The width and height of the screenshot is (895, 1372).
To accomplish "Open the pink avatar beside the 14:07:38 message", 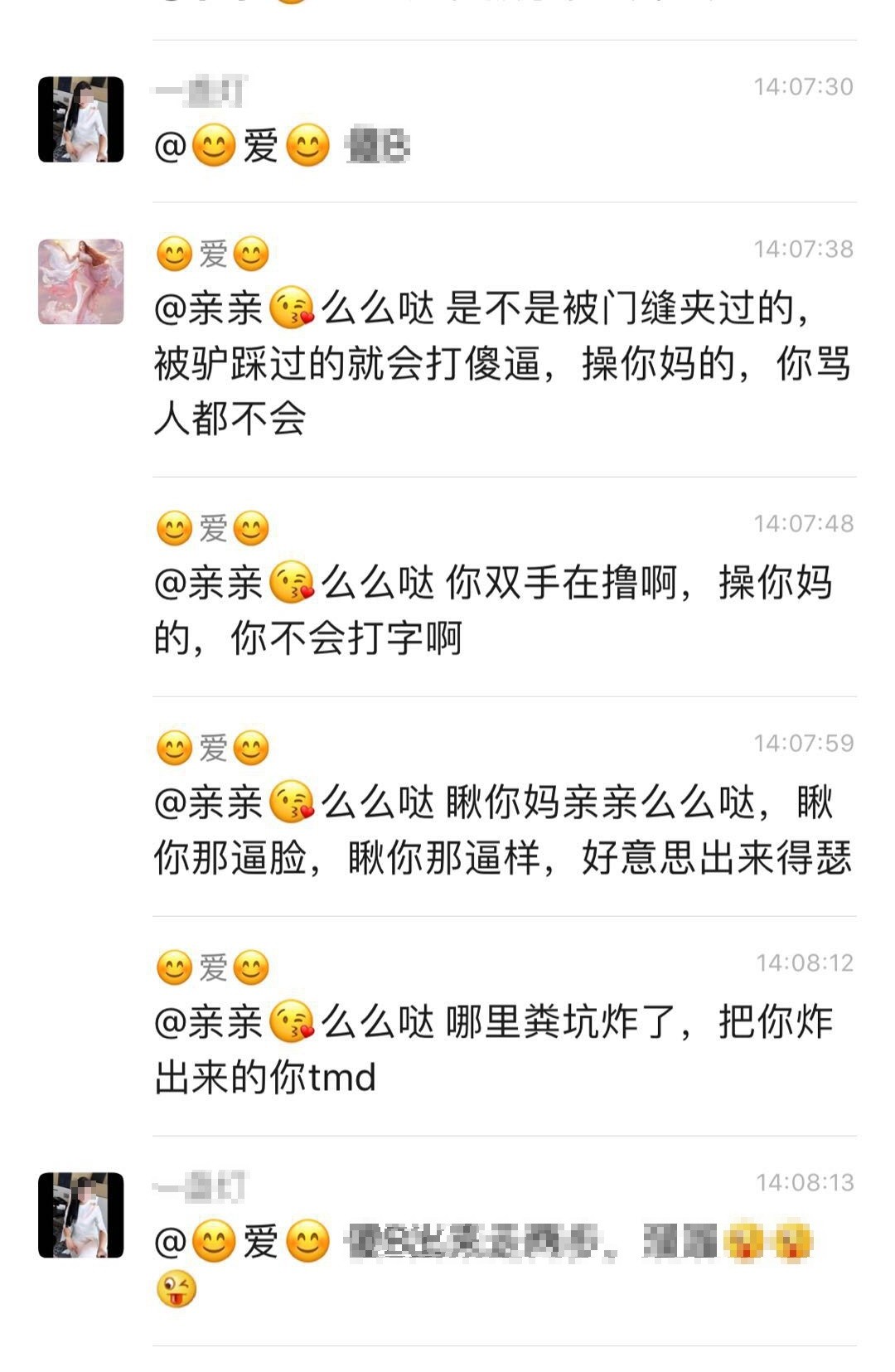I will [x=80, y=282].
